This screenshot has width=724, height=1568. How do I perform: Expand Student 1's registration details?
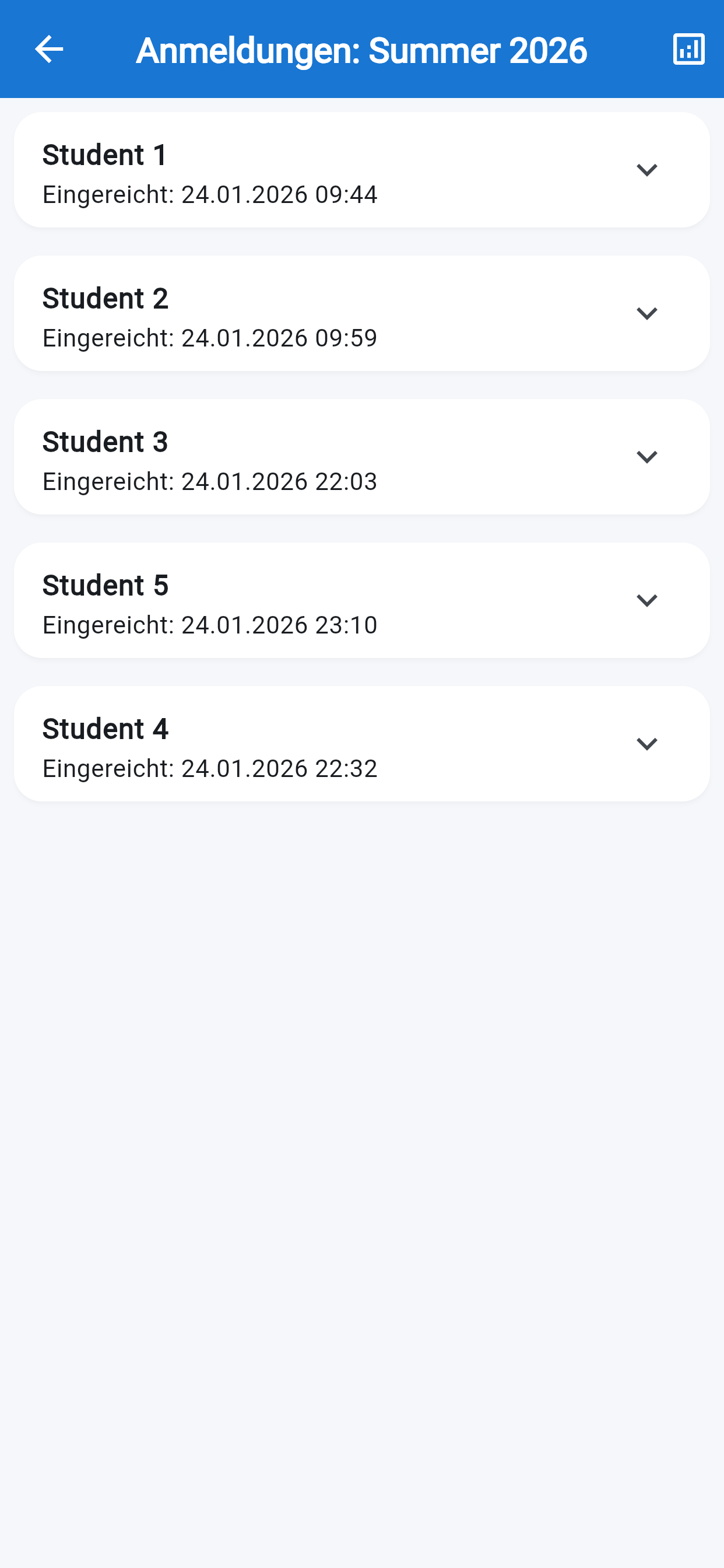click(646, 170)
